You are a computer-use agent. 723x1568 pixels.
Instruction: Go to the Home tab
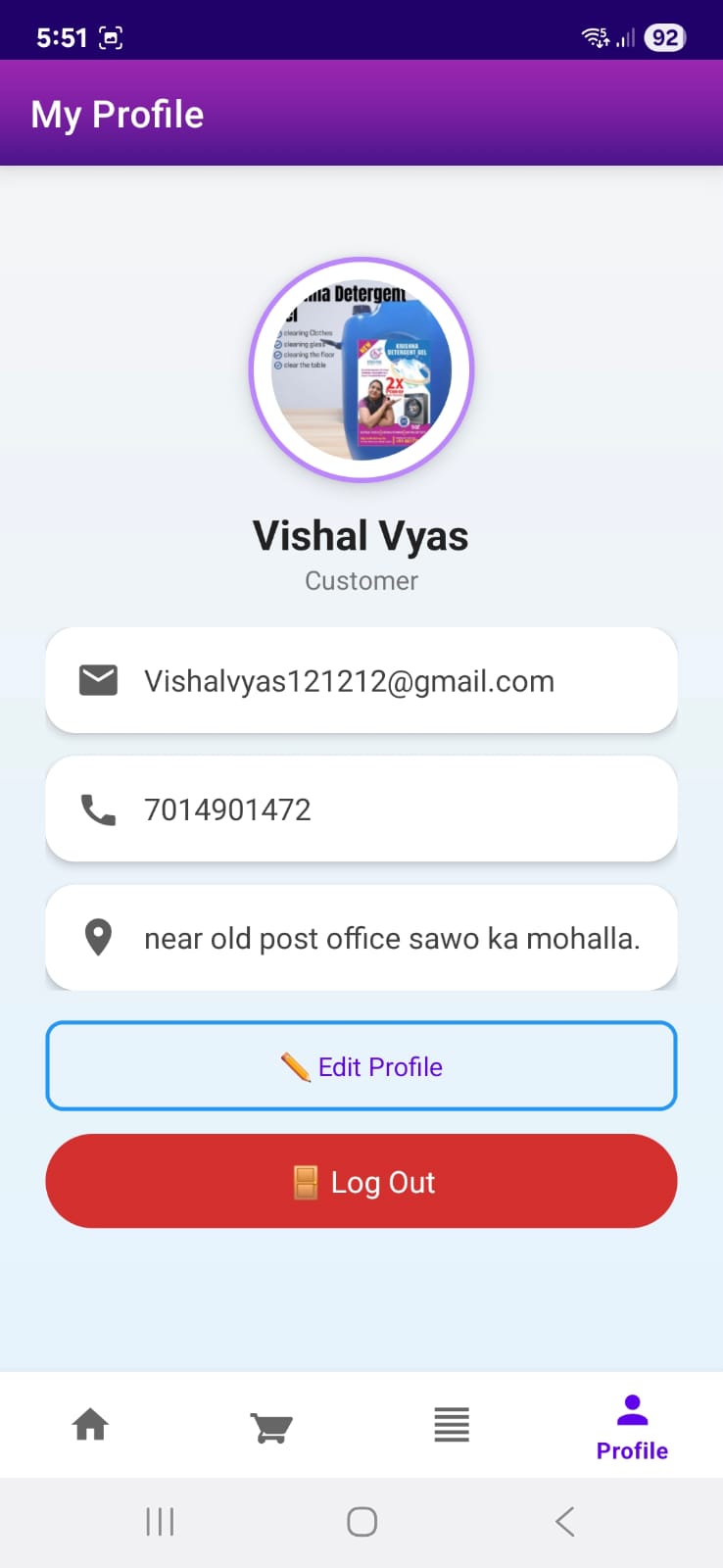coord(90,1425)
